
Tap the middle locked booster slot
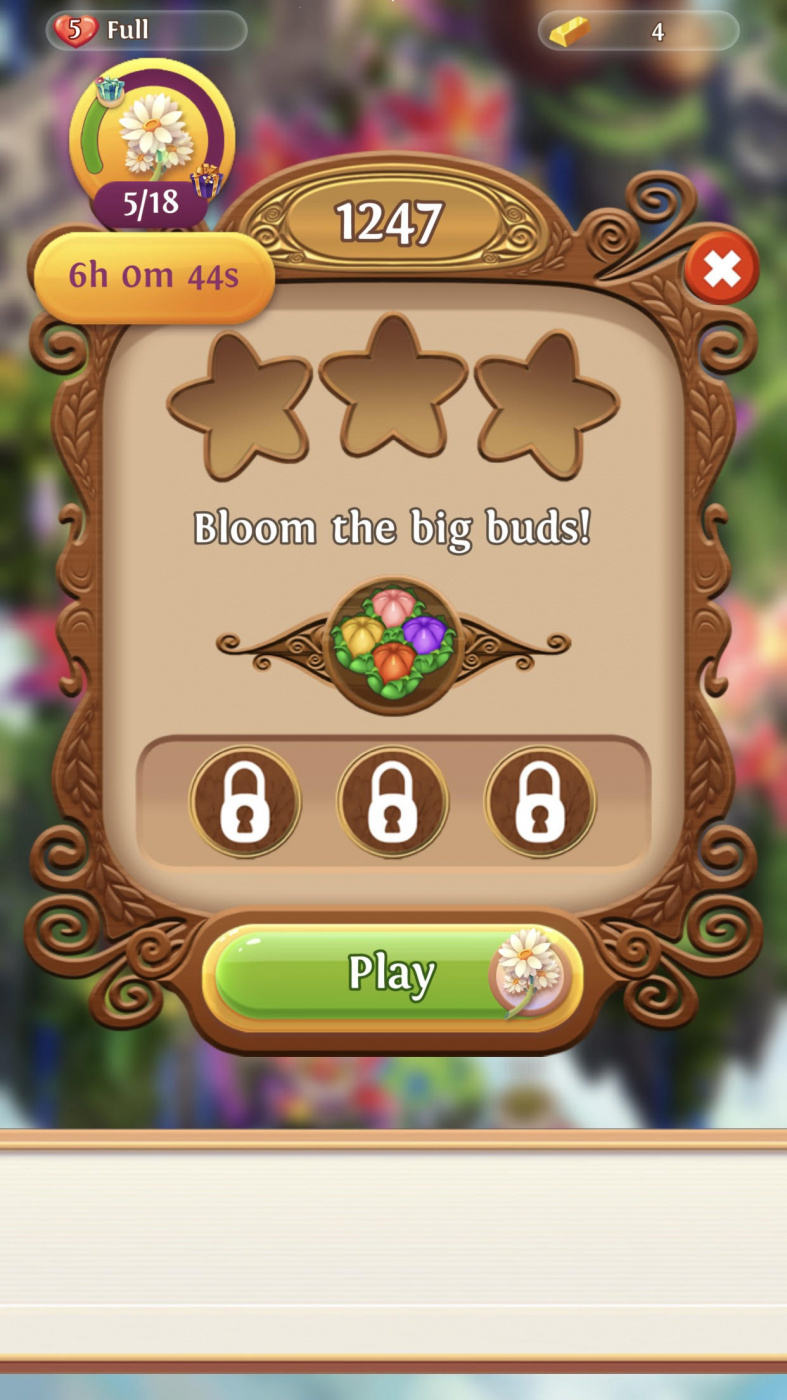[393, 801]
